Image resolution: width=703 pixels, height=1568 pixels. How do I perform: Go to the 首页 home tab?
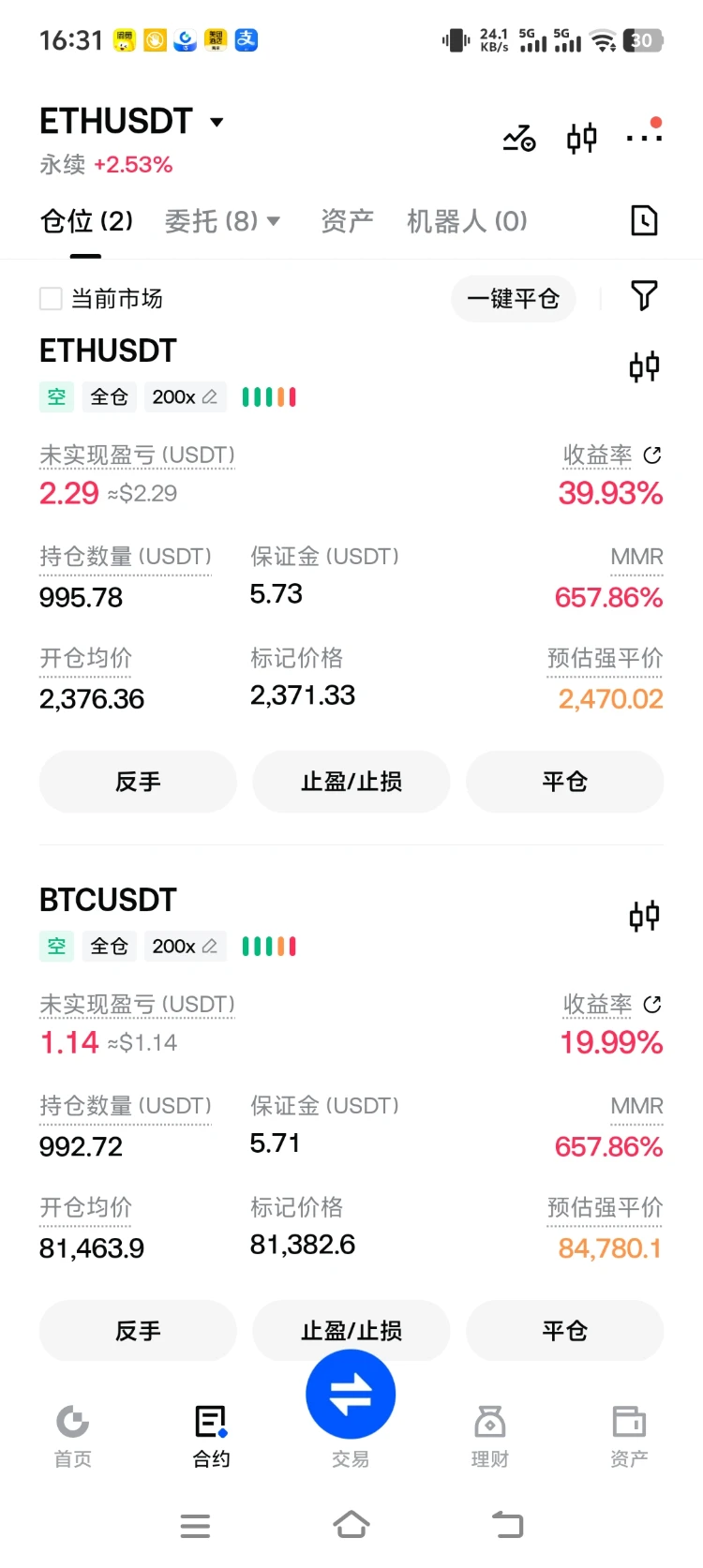tap(73, 1436)
